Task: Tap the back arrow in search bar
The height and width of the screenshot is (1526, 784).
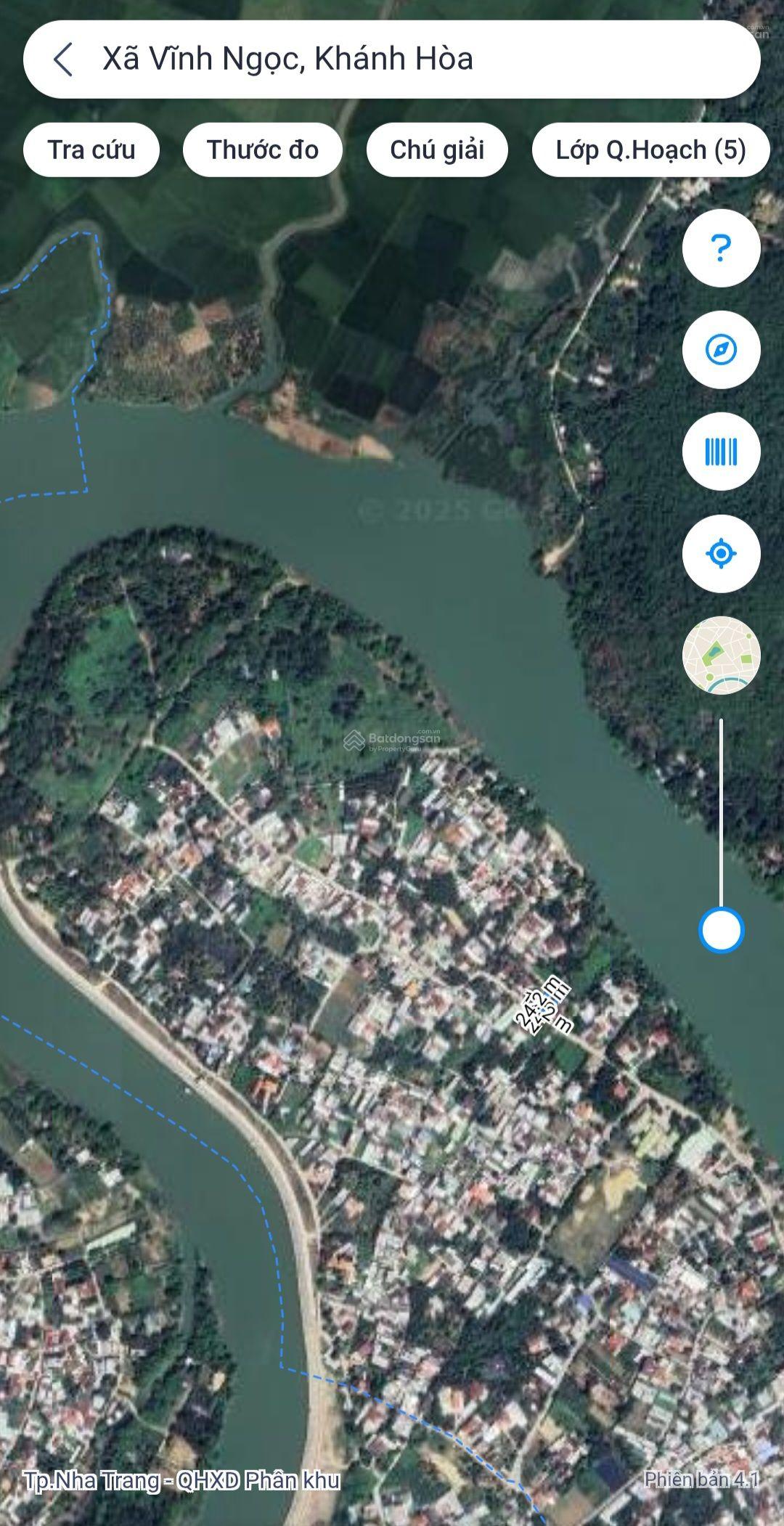Action: (64, 60)
